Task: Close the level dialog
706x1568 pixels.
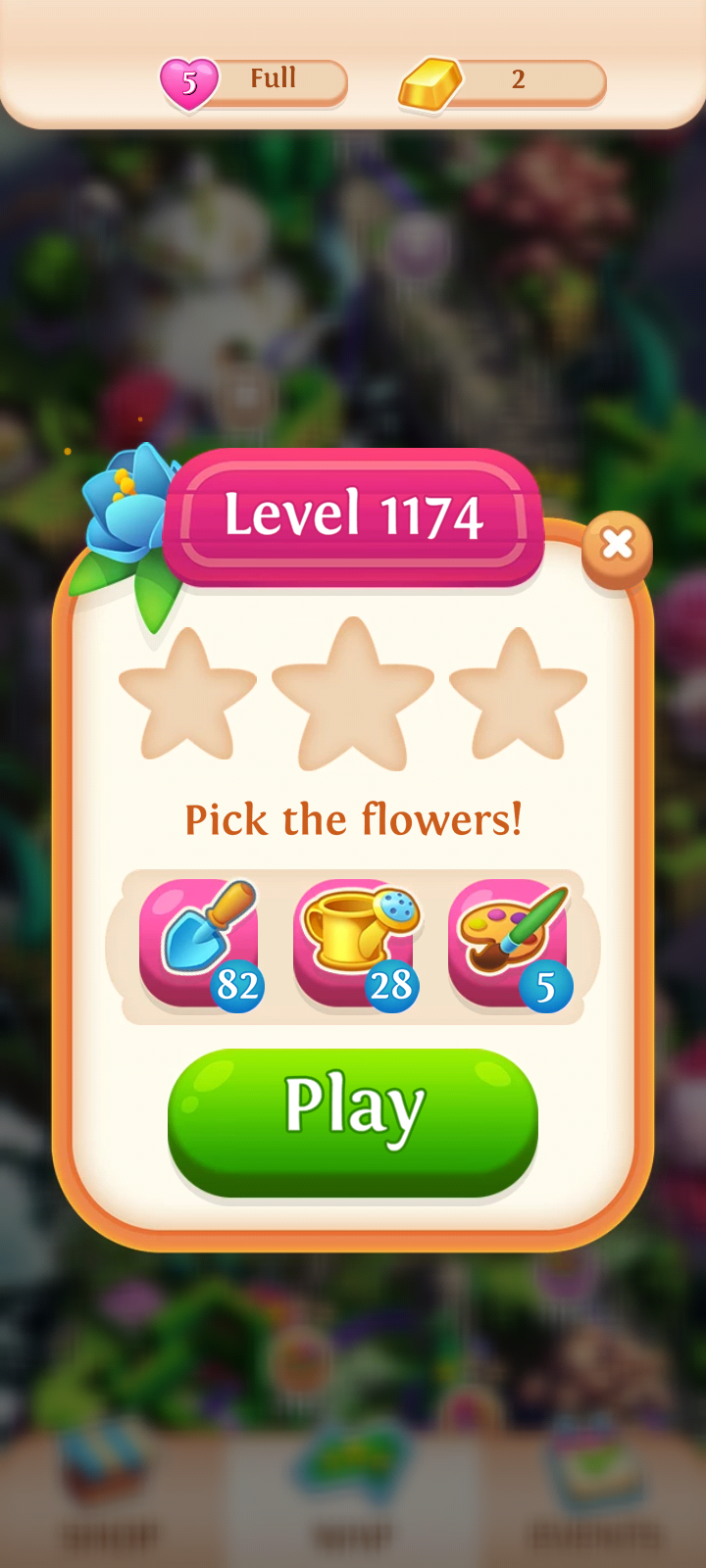Action: click(617, 547)
